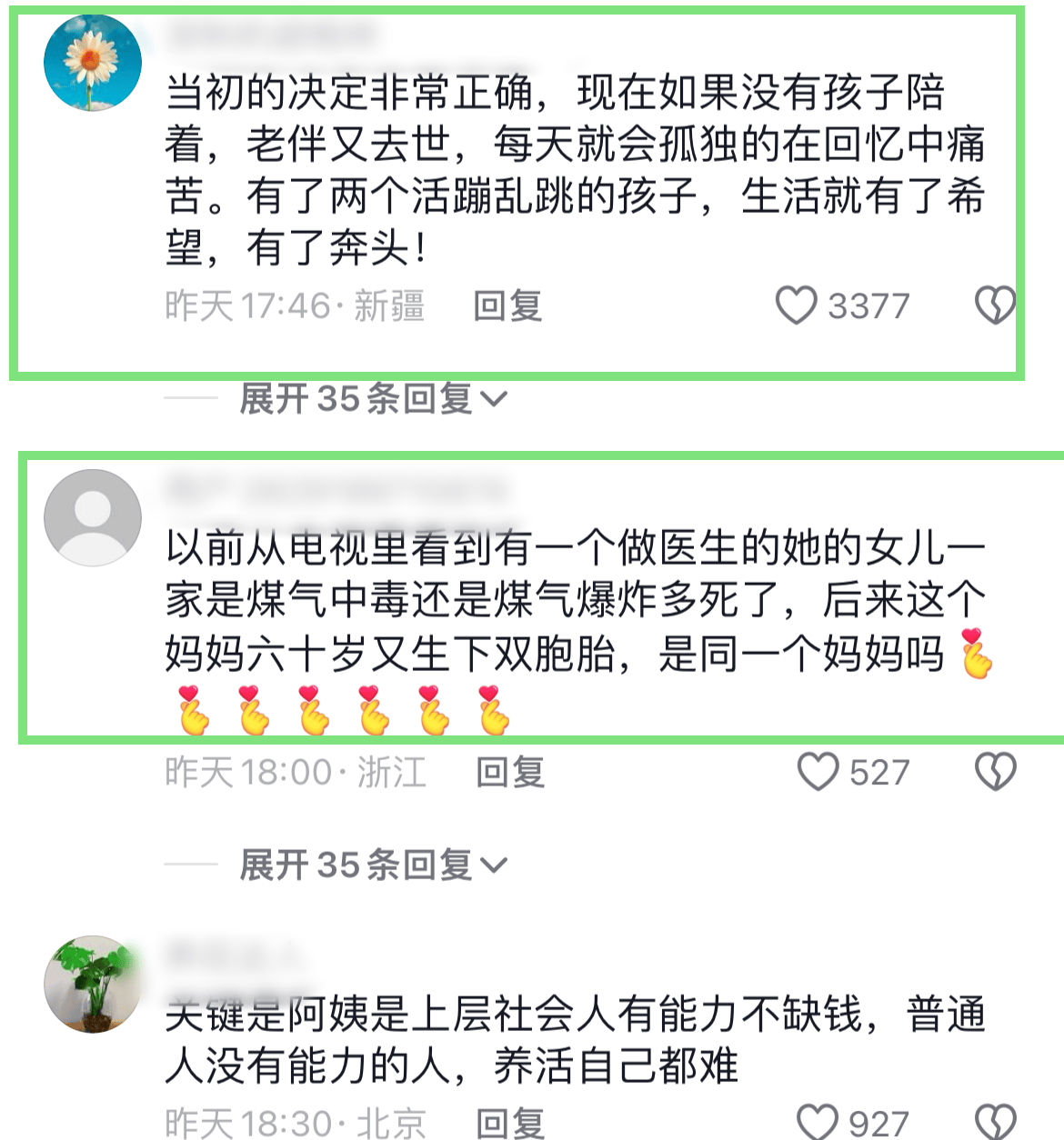
Task: Like the Xinjiang comment with 3377 likes
Action: point(796,305)
